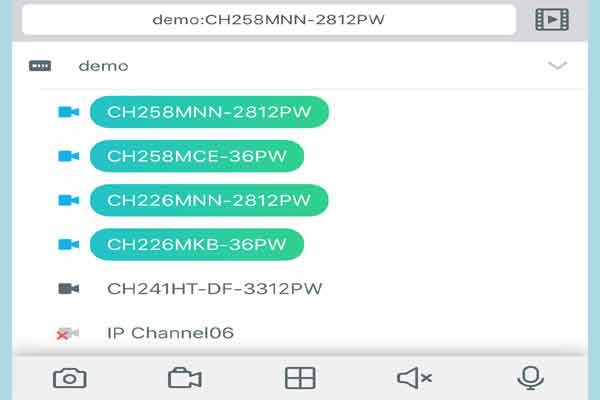Open camera CH241HT-DF-3312PW
This screenshot has height=400, width=600.
[x=214, y=288]
